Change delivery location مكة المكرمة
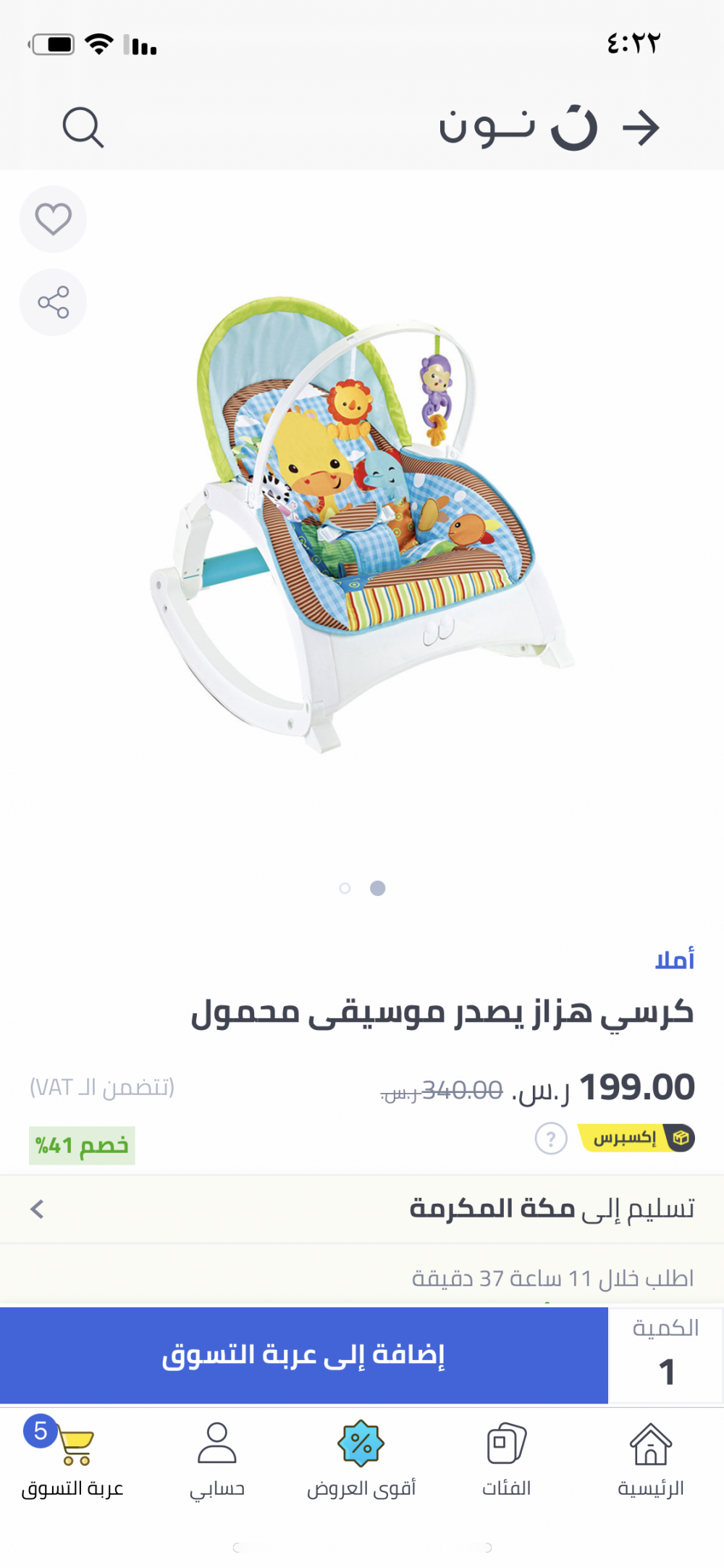 click(x=362, y=1208)
